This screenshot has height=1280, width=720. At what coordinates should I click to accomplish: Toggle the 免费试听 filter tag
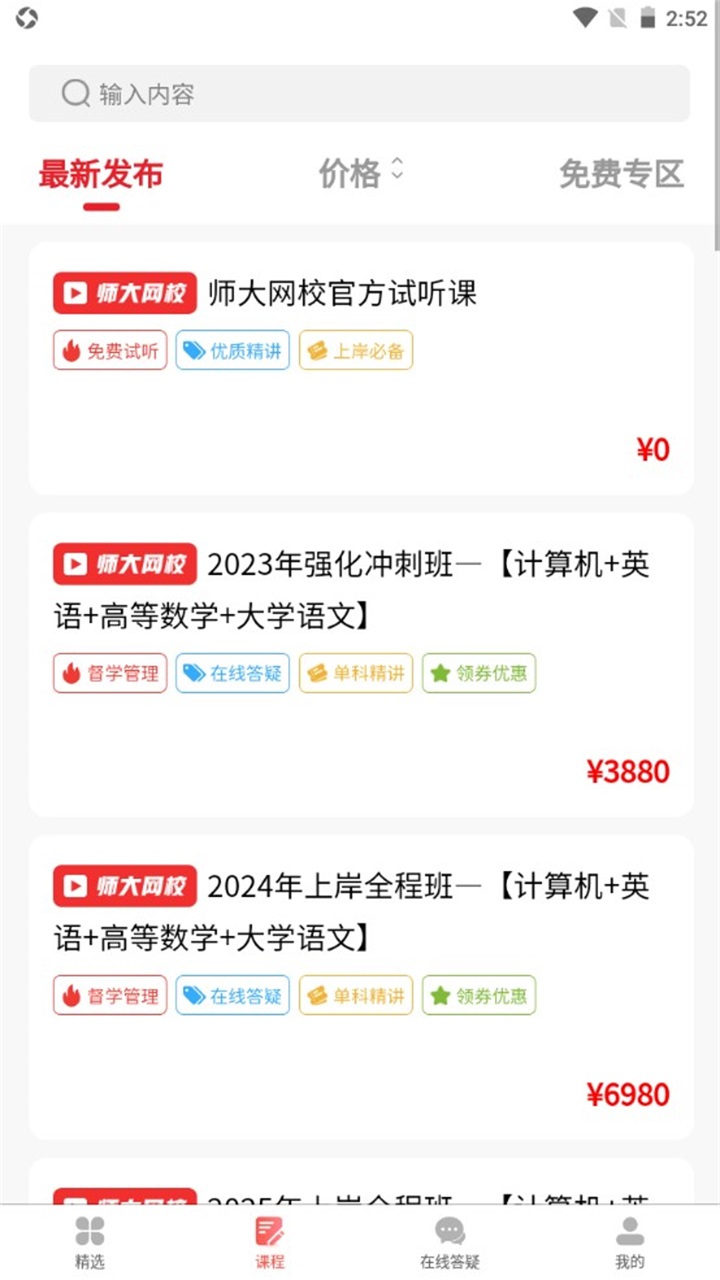110,351
